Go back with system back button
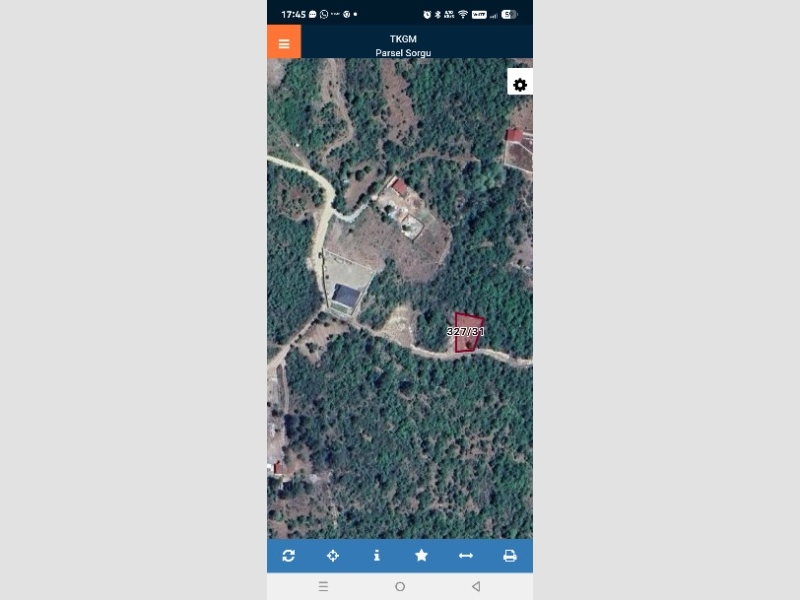Viewport: 800px width, 600px height. pos(476,586)
